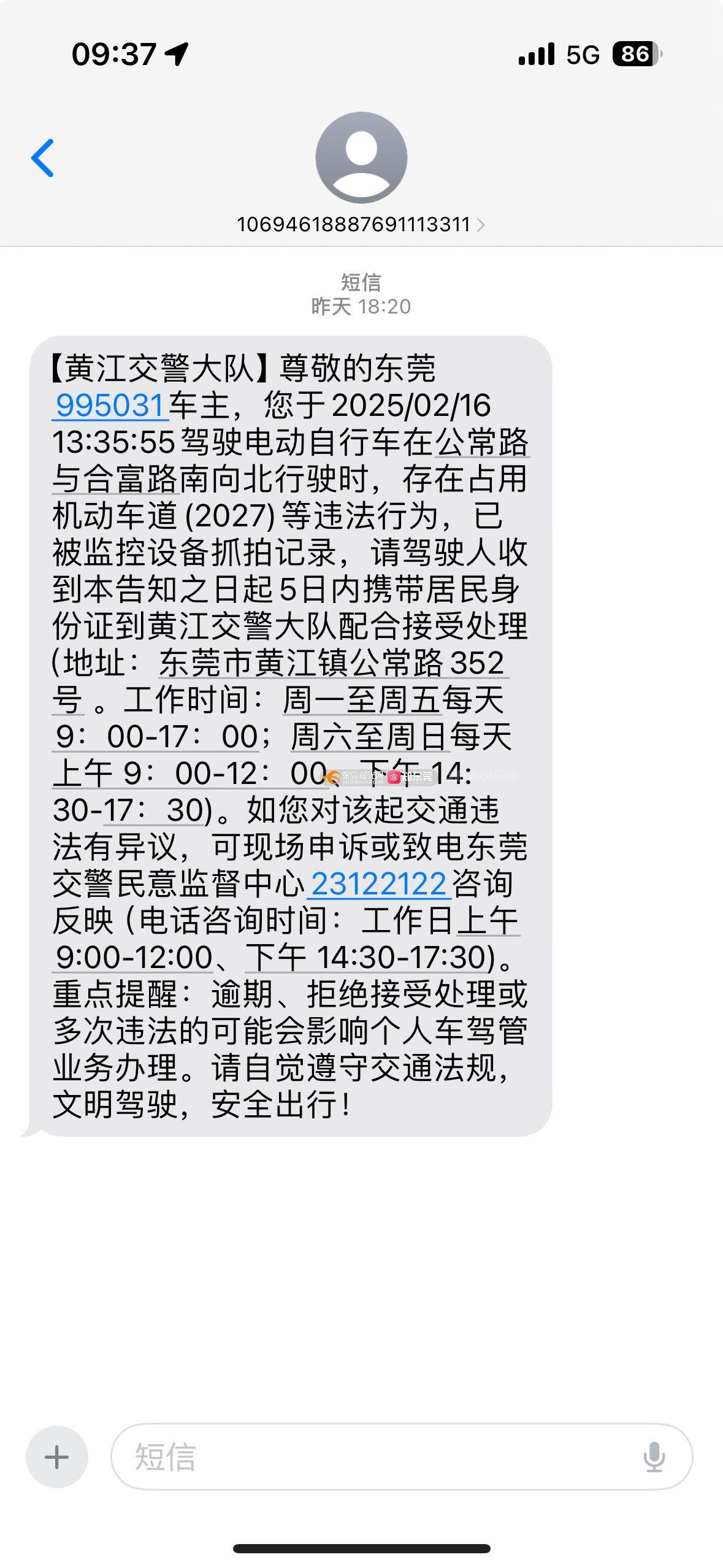This screenshot has width=723, height=1568.
Task: Go back to the message list
Action: 43,158
